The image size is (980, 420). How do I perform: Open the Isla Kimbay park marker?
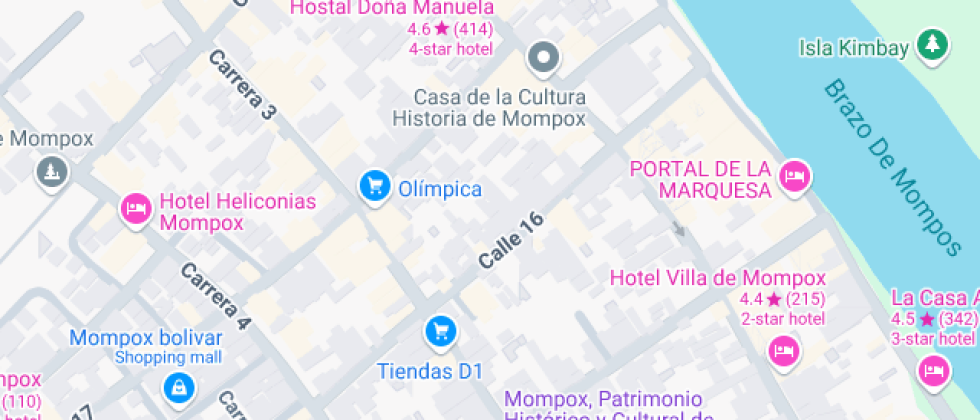point(932,45)
